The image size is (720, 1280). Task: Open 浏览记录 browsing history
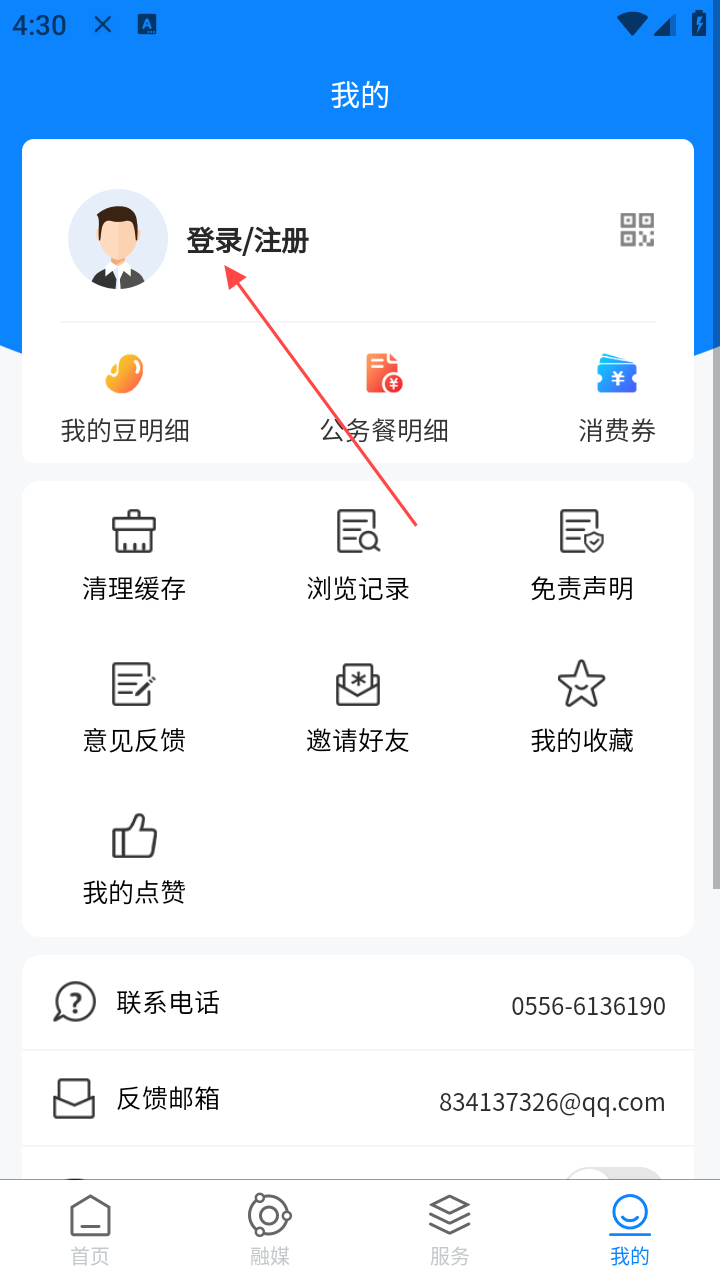pos(358,553)
